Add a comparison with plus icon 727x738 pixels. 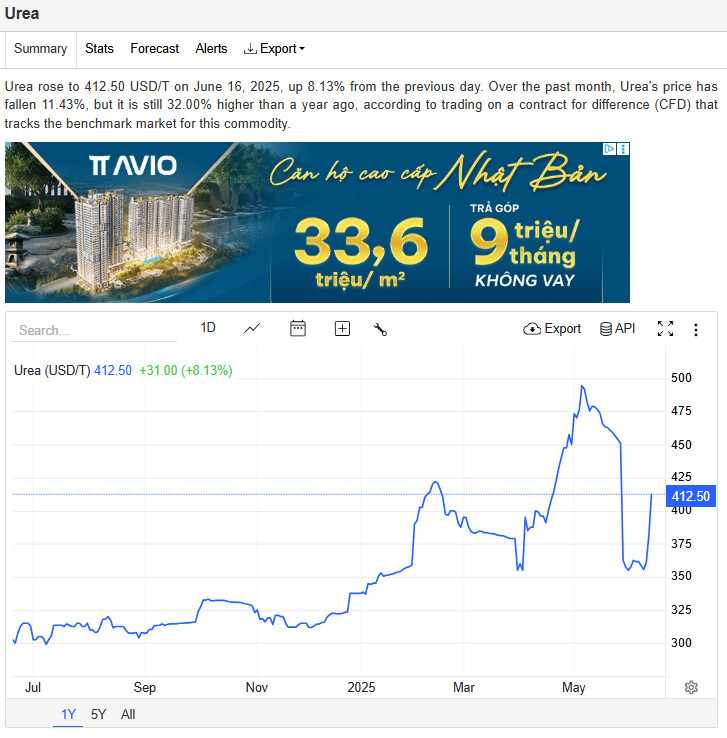click(342, 328)
